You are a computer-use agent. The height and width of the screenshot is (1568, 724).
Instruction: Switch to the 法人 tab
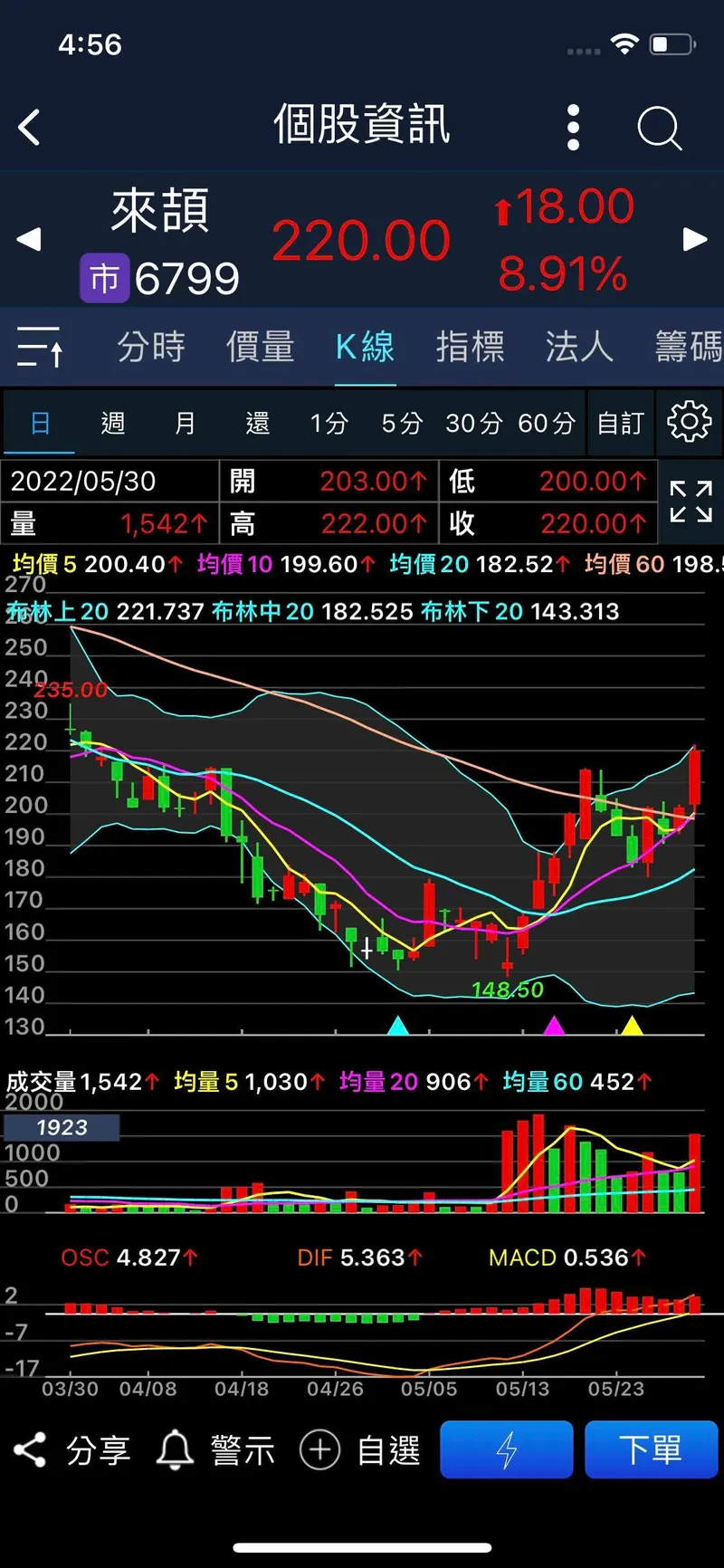[x=579, y=347]
